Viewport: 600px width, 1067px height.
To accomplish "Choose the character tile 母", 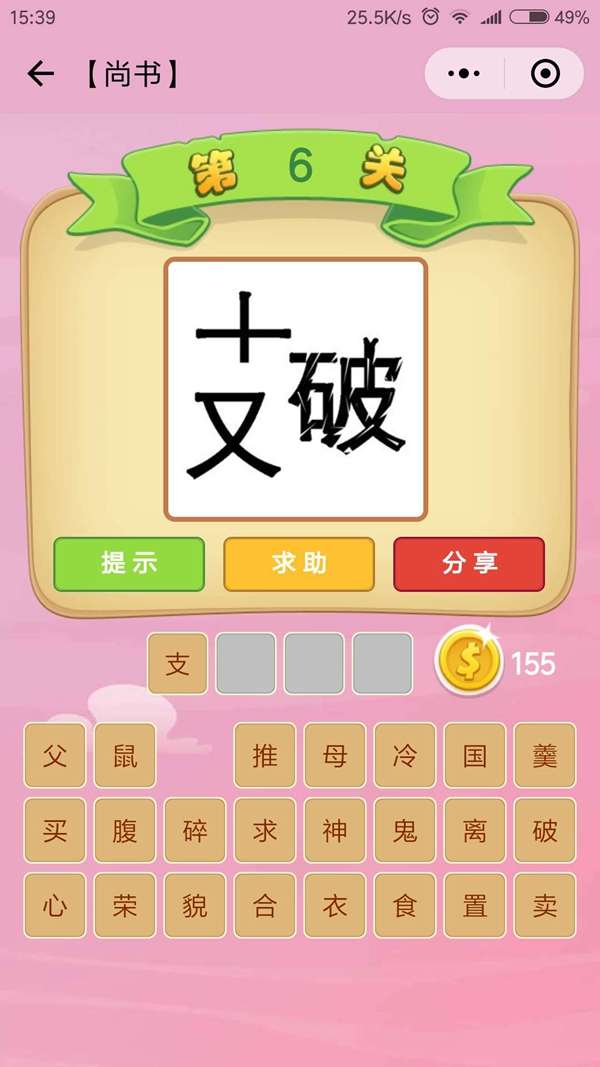I will click(335, 755).
